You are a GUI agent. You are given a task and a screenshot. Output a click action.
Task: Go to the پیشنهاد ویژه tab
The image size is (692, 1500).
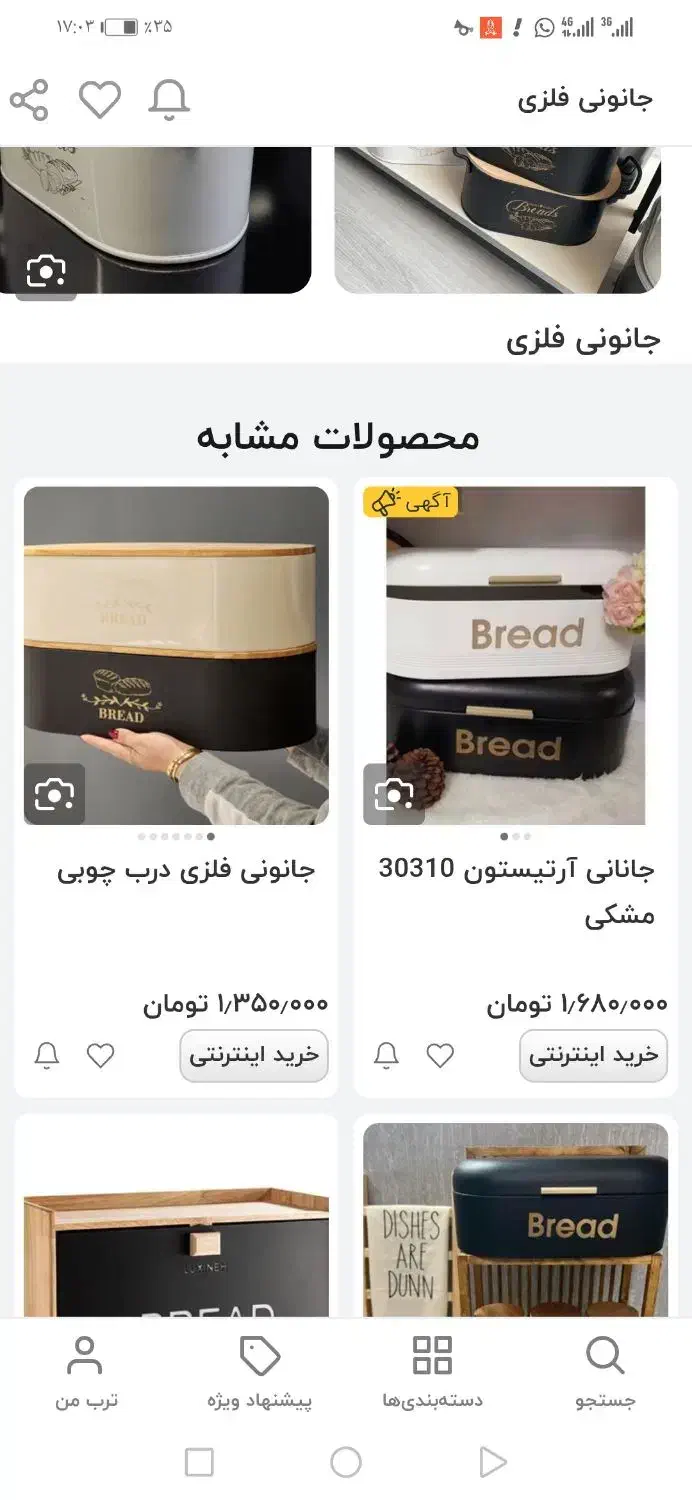[260, 1372]
